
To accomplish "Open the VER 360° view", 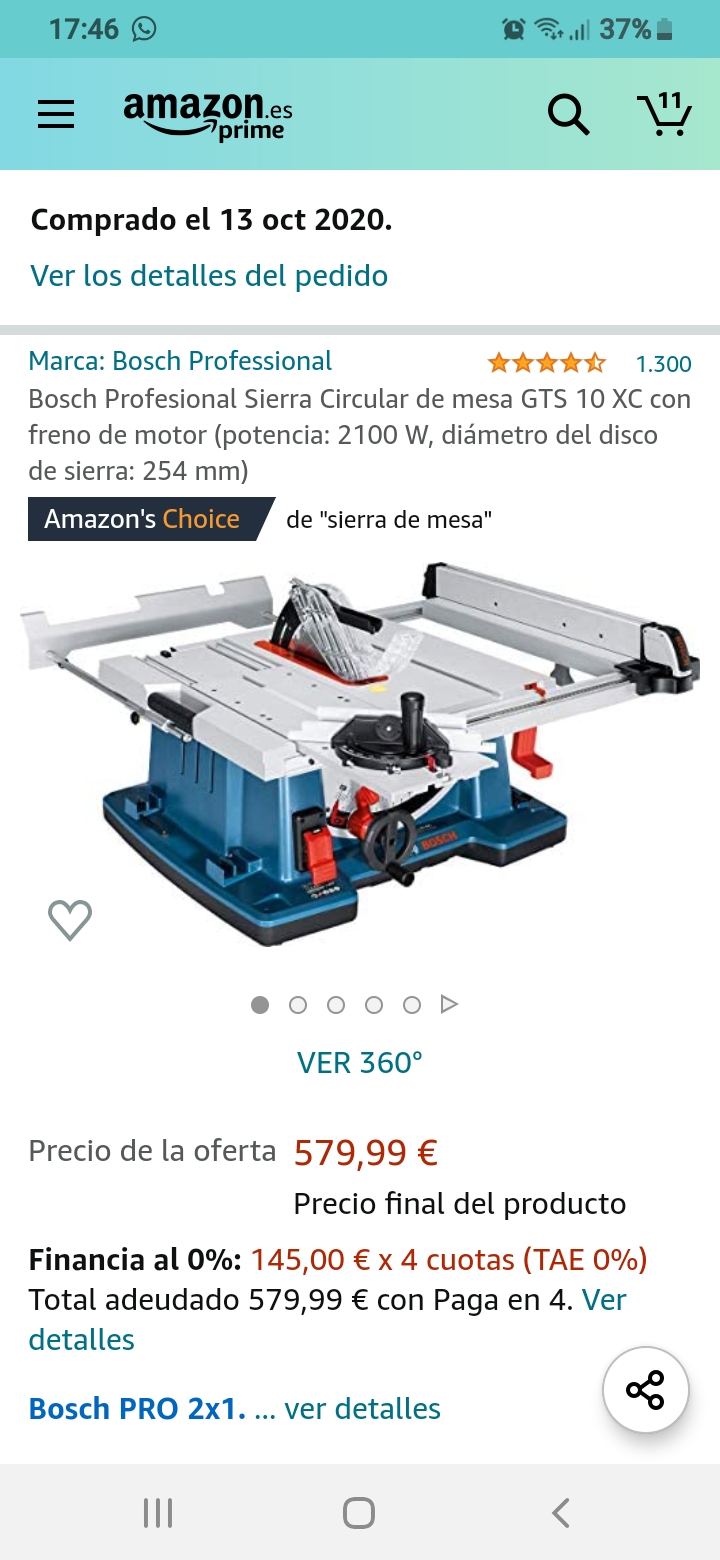I will point(360,1062).
